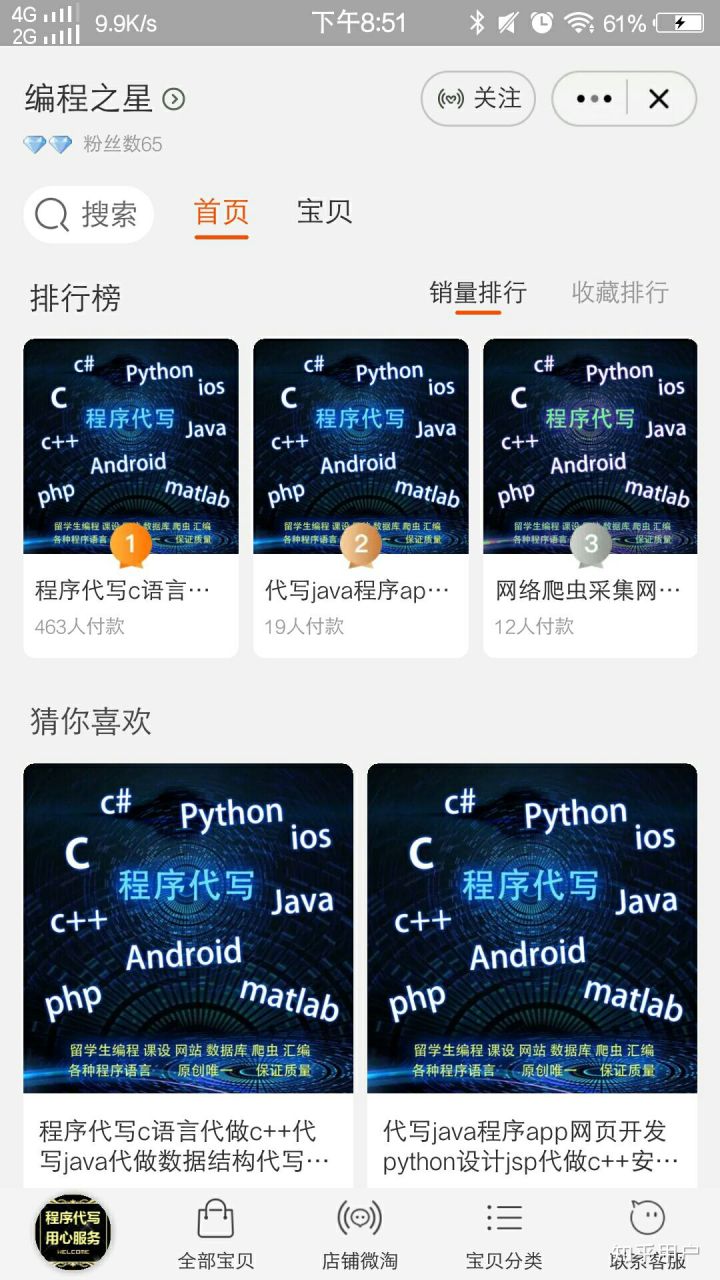
Task: Tap the shop avatar in the bottom bar
Action: pyautogui.click(x=72, y=1232)
